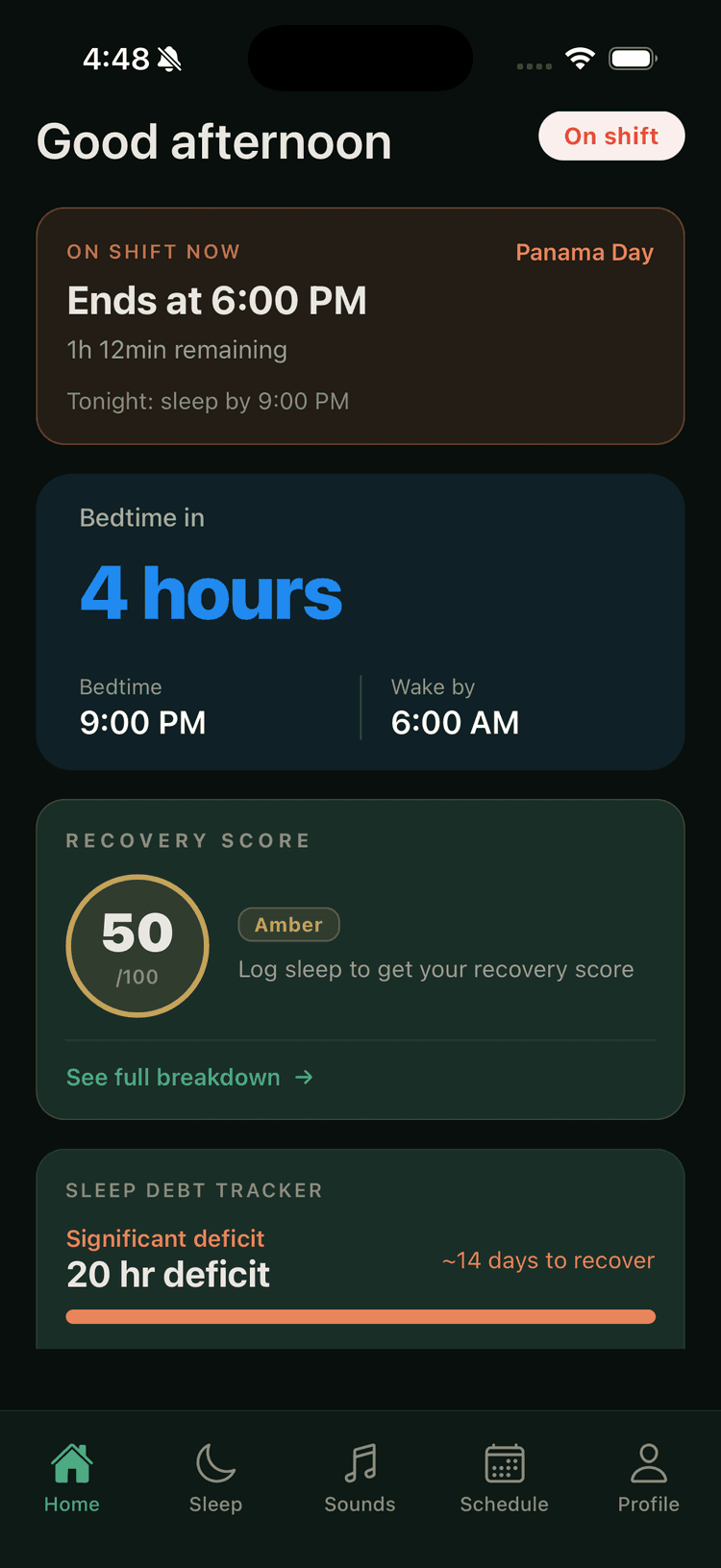The width and height of the screenshot is (721, 1568).
Task: Open the Panama Day shift label
Action: (584, 252)
